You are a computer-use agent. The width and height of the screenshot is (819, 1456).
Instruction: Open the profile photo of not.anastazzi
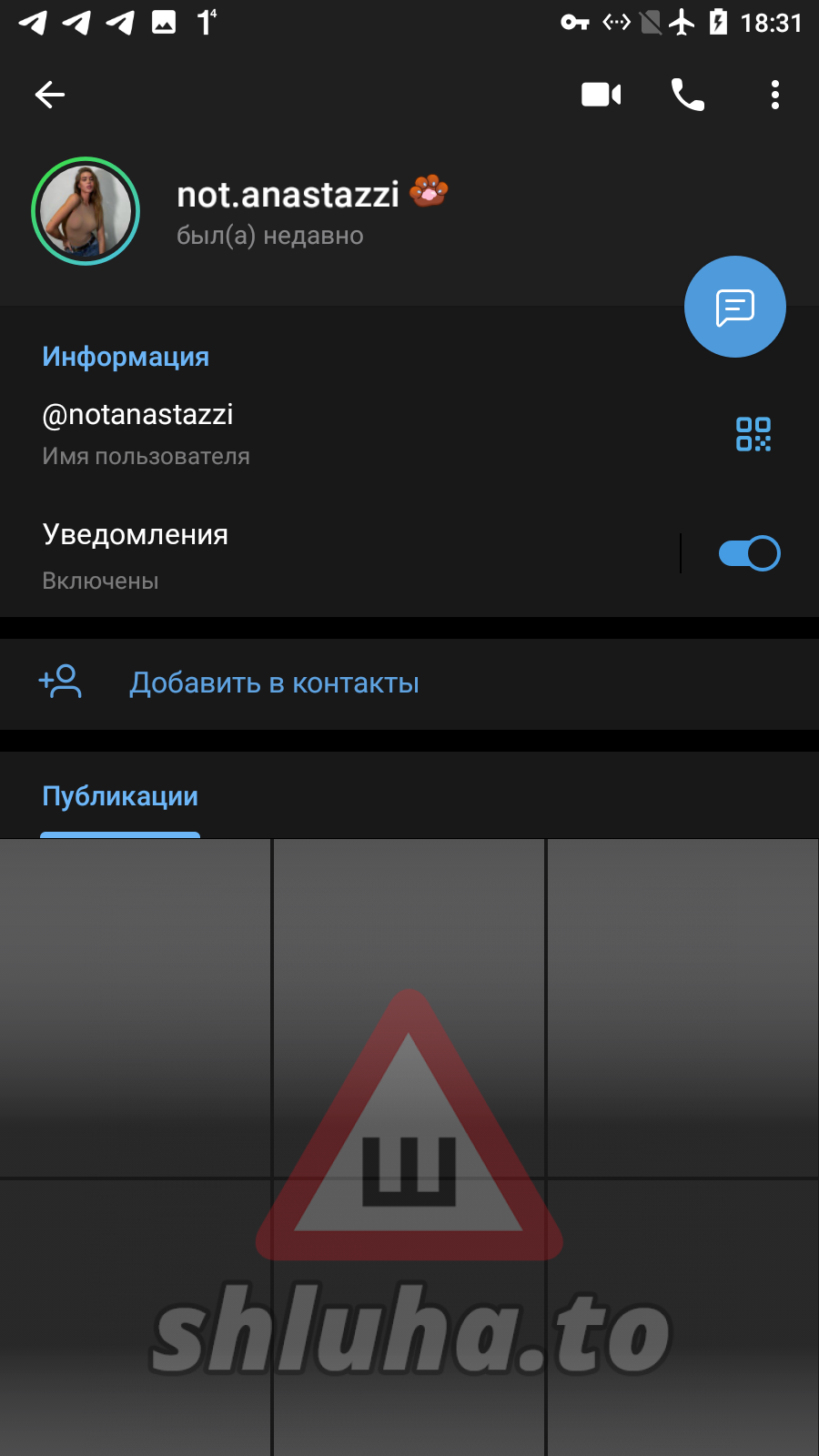click(x=86, y=211)
